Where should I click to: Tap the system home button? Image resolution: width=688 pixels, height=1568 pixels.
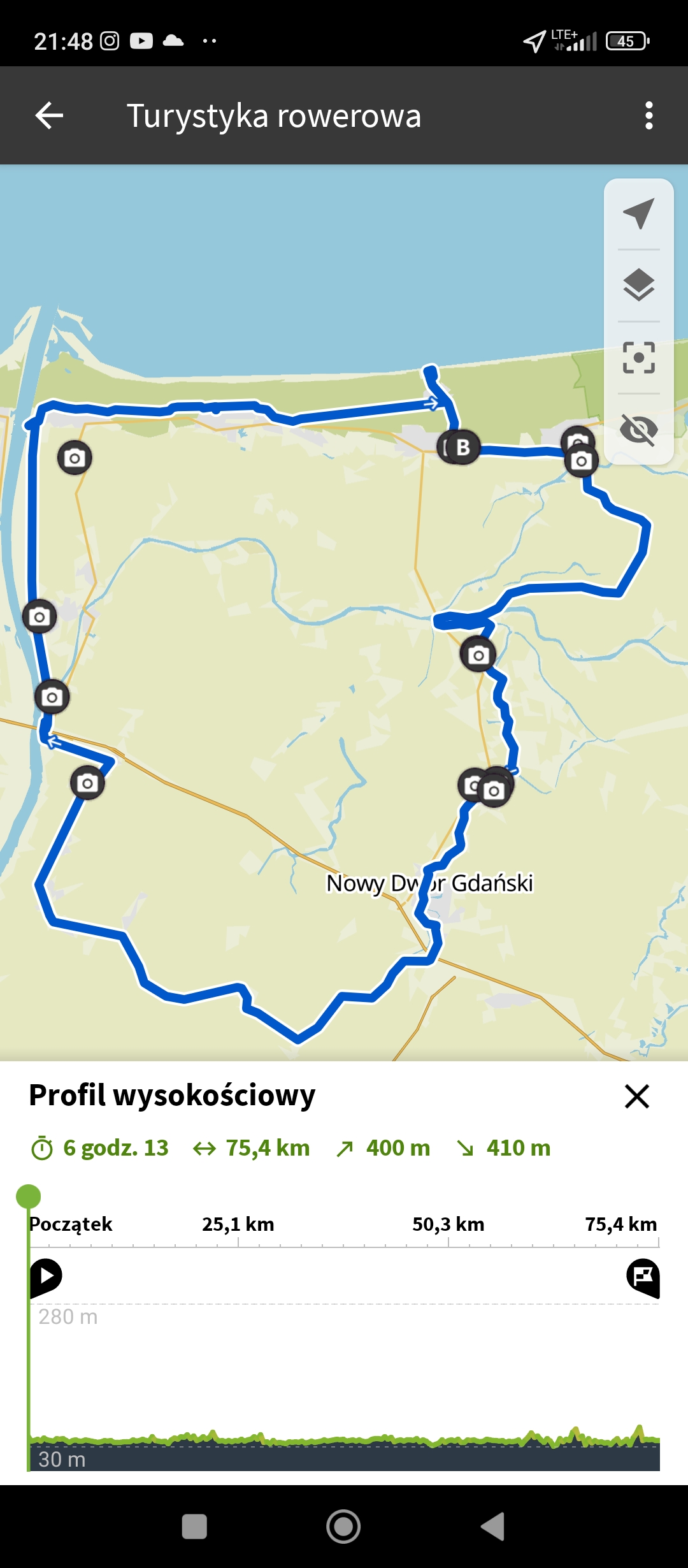[343, 1527]
